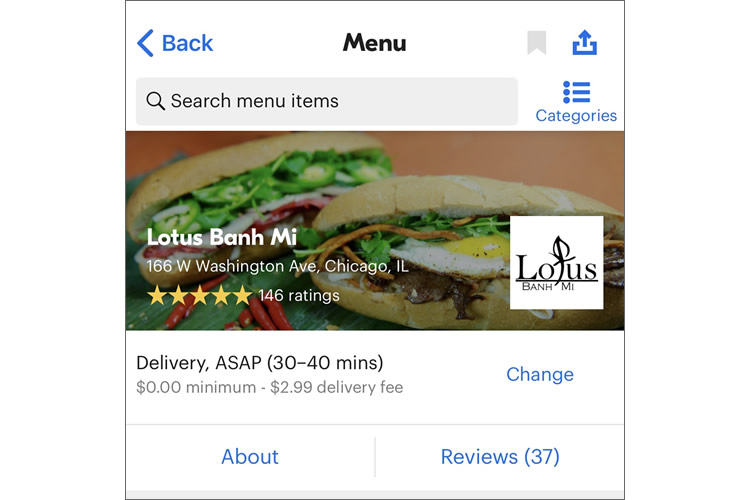Change the delivery time settings
Viewport: 750px width, 500px height.
[x=539, y=374]
